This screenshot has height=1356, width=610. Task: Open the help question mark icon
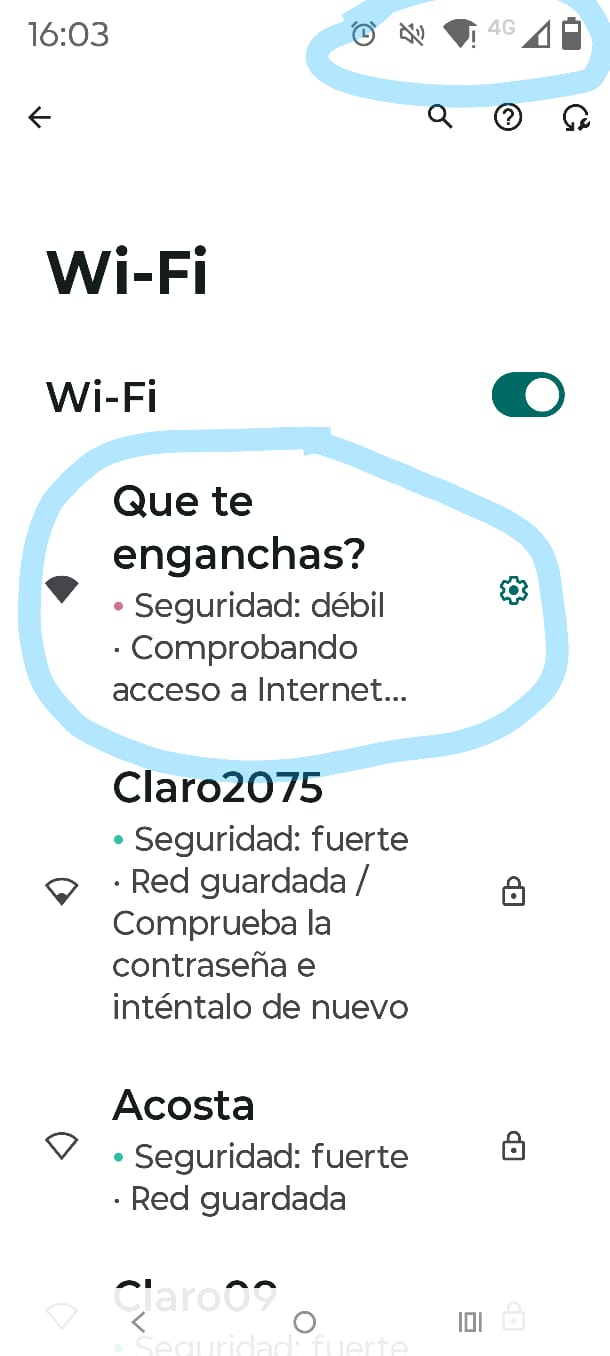(x=508, y=118)
